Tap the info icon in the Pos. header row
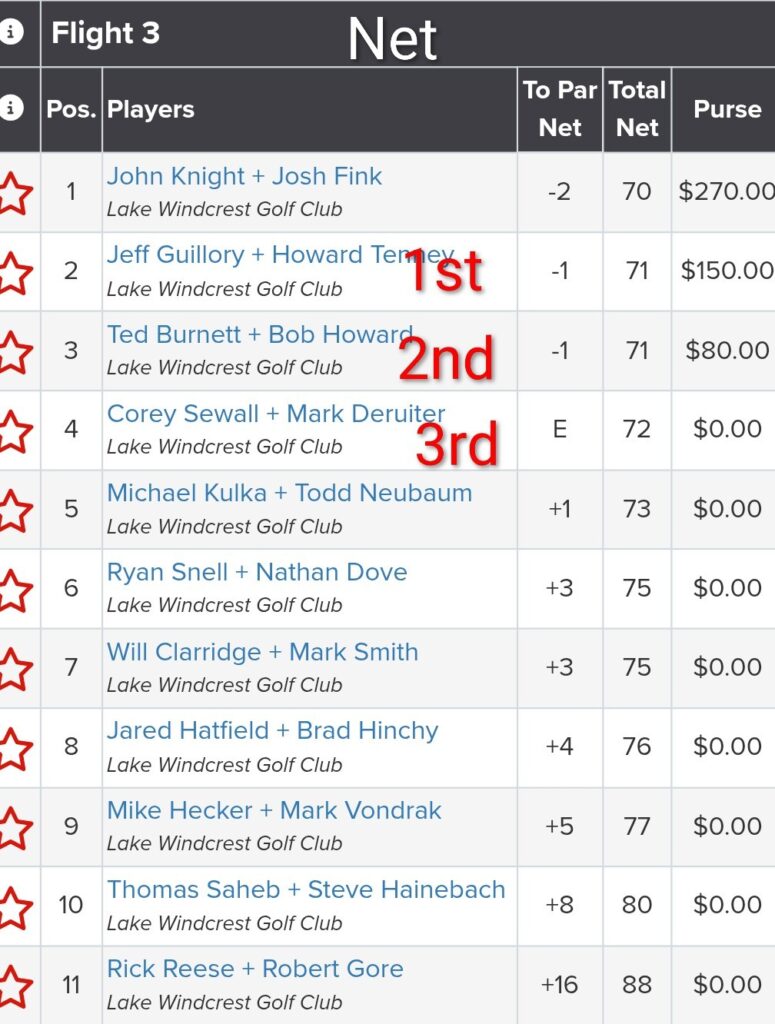Viewport: 775px width, 1024px height. [11, 108]
